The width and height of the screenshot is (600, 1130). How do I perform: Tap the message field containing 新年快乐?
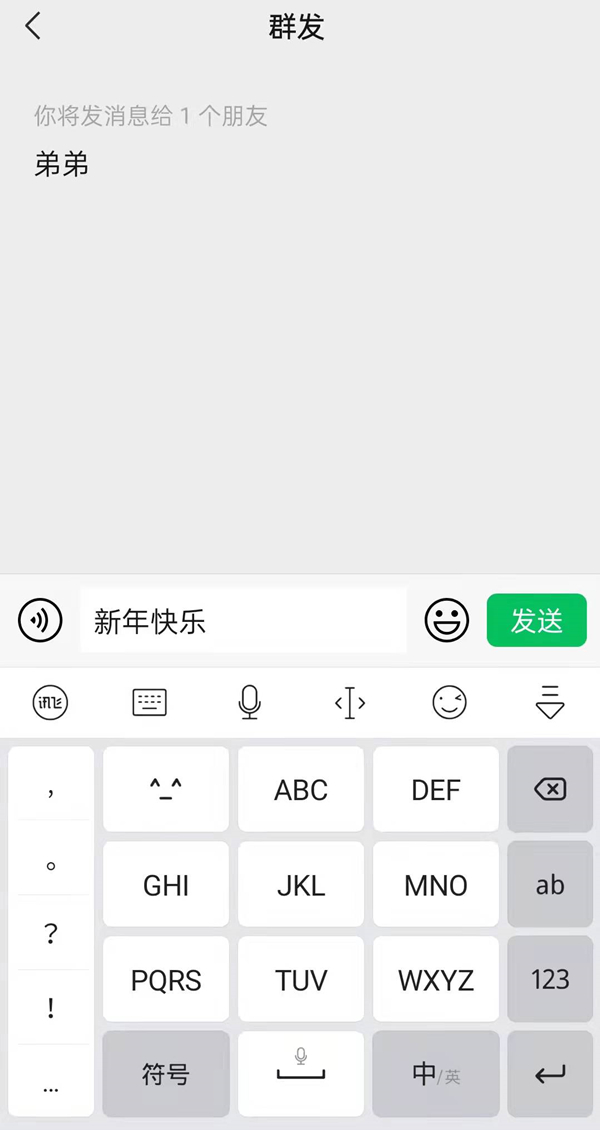[243, 621]
